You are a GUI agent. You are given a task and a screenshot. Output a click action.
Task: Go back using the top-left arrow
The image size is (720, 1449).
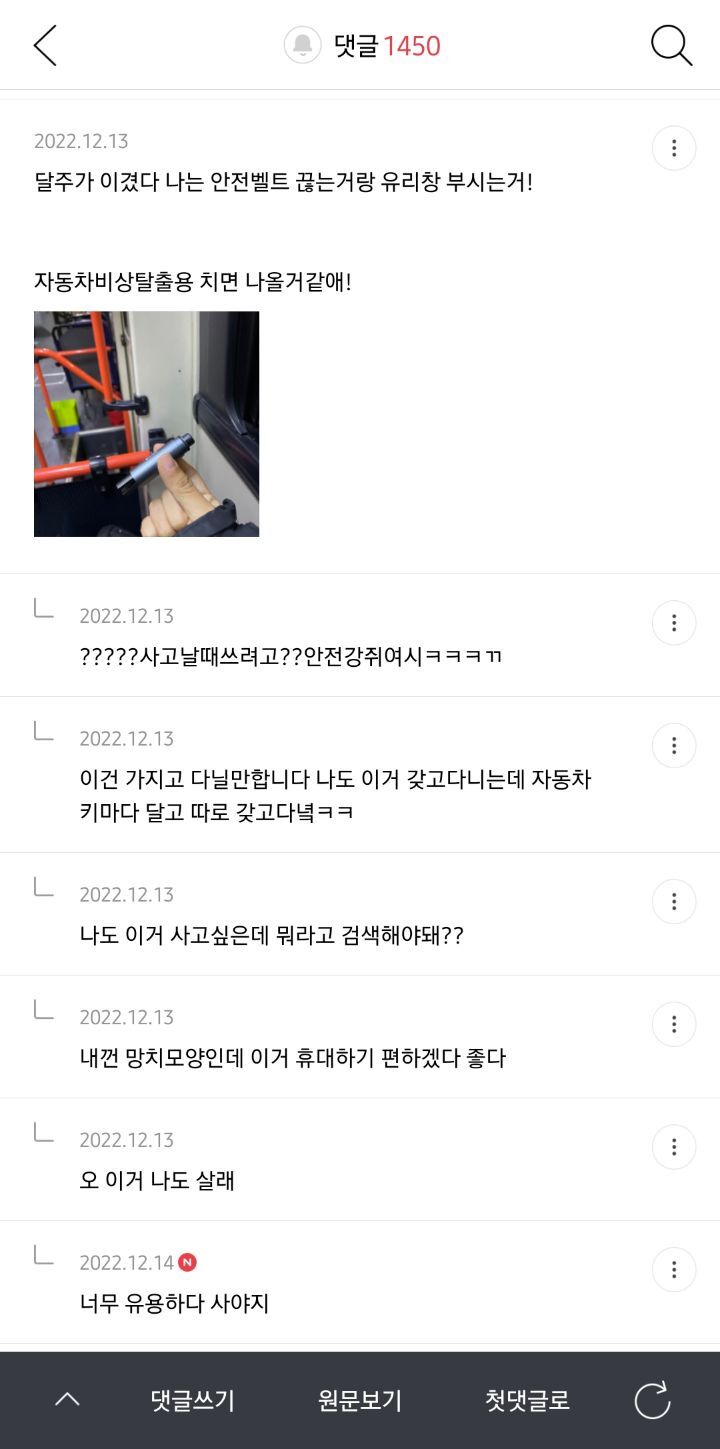point(45,46)
